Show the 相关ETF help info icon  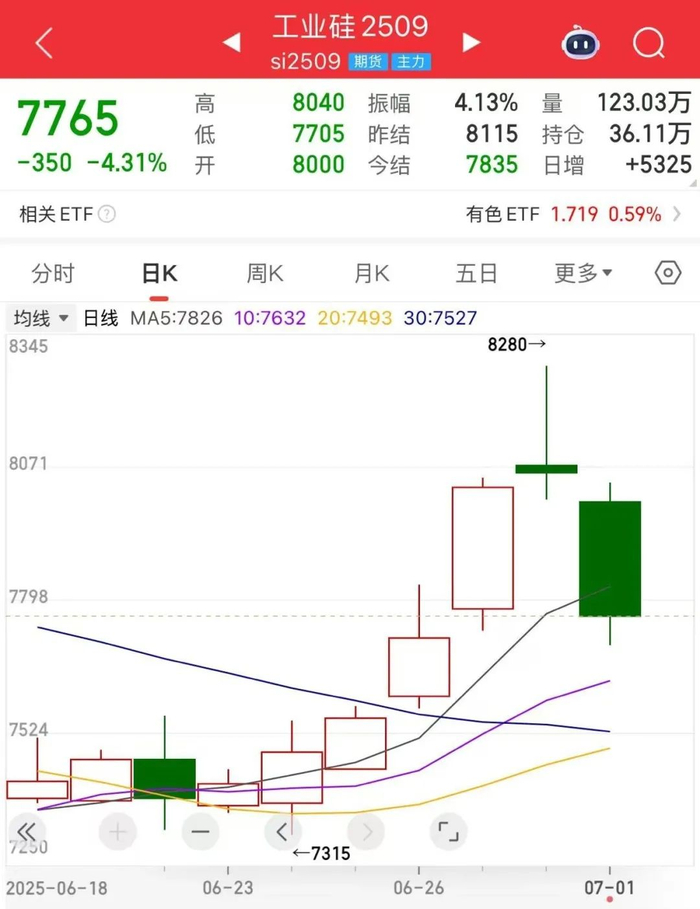(x=107, y=214)
